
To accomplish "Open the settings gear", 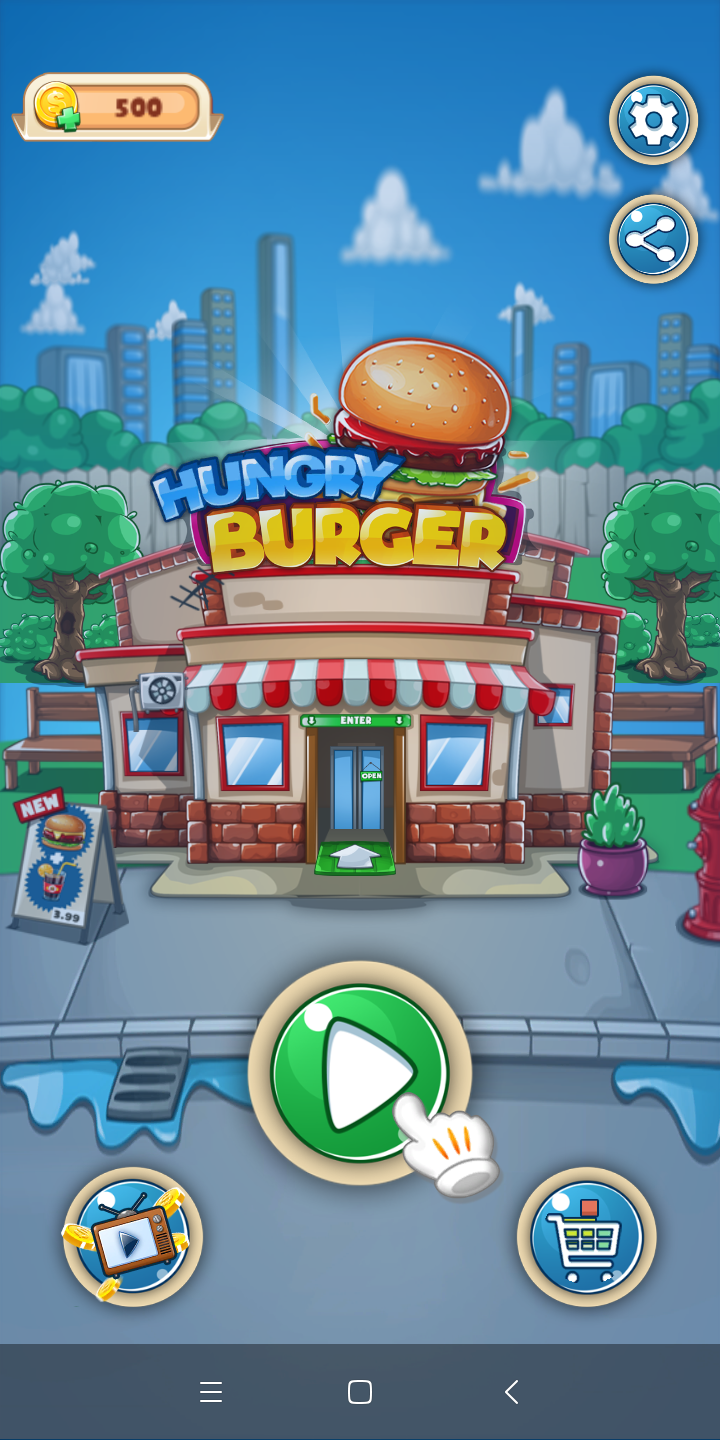I will (x=653, y=121).
